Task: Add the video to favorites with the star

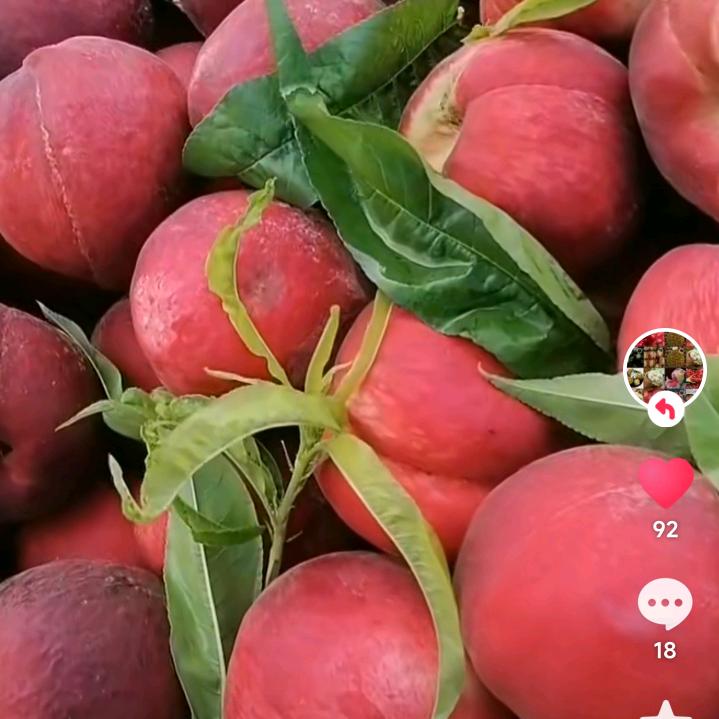Action: [666, 710]
